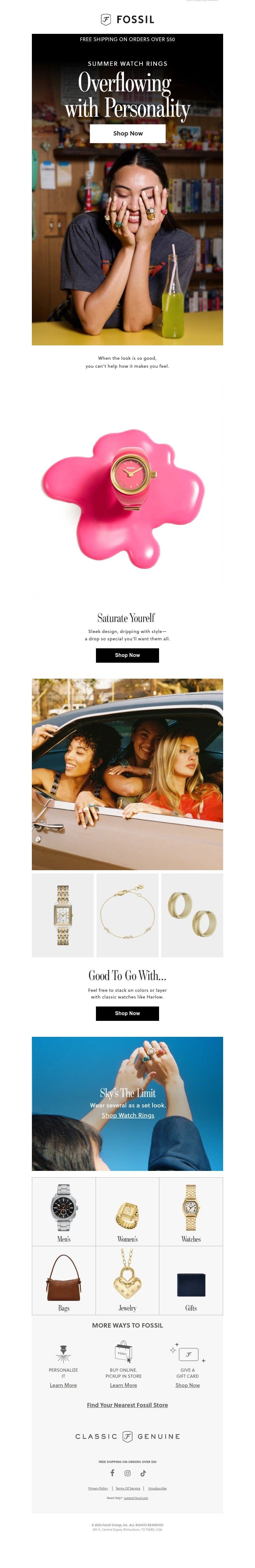Tap the Unsubscribe link

point(157,1488)
